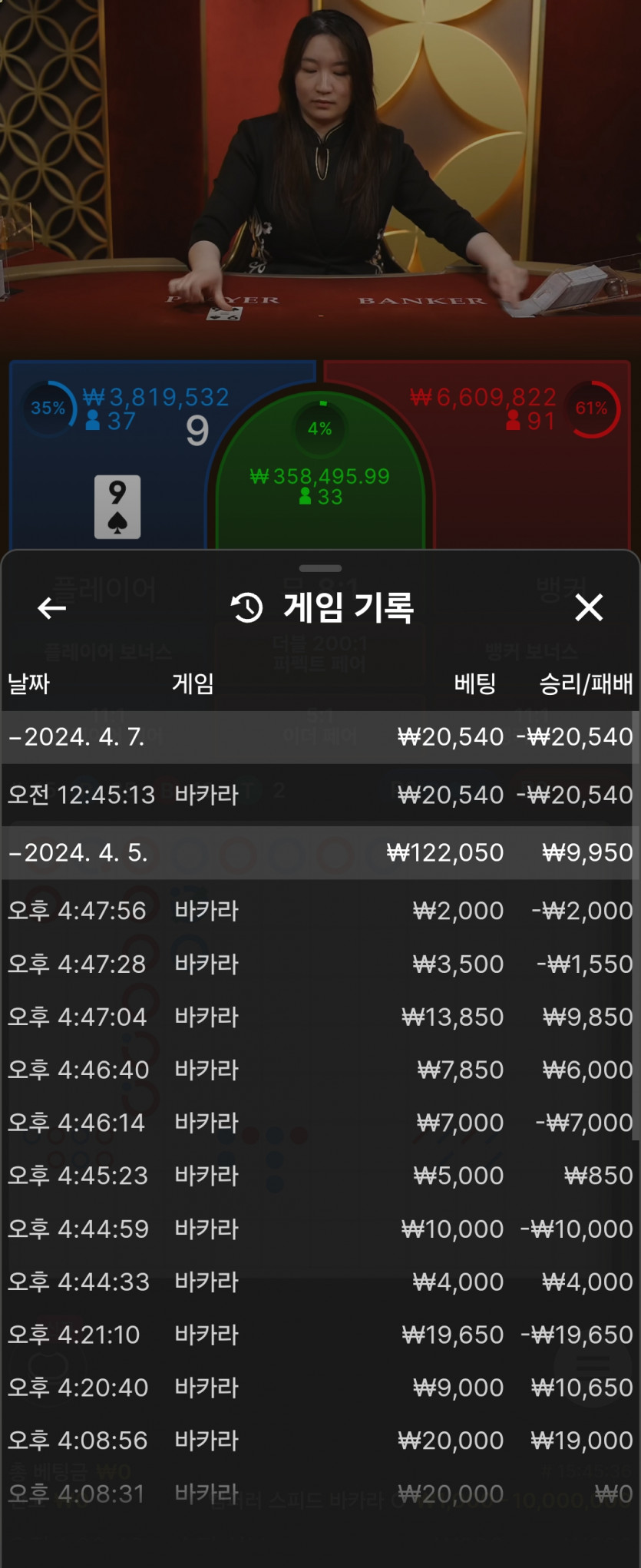This screenshot has width=641, height=1568.
Task: Tap the sheet drag handle
Action: [320, 569]
